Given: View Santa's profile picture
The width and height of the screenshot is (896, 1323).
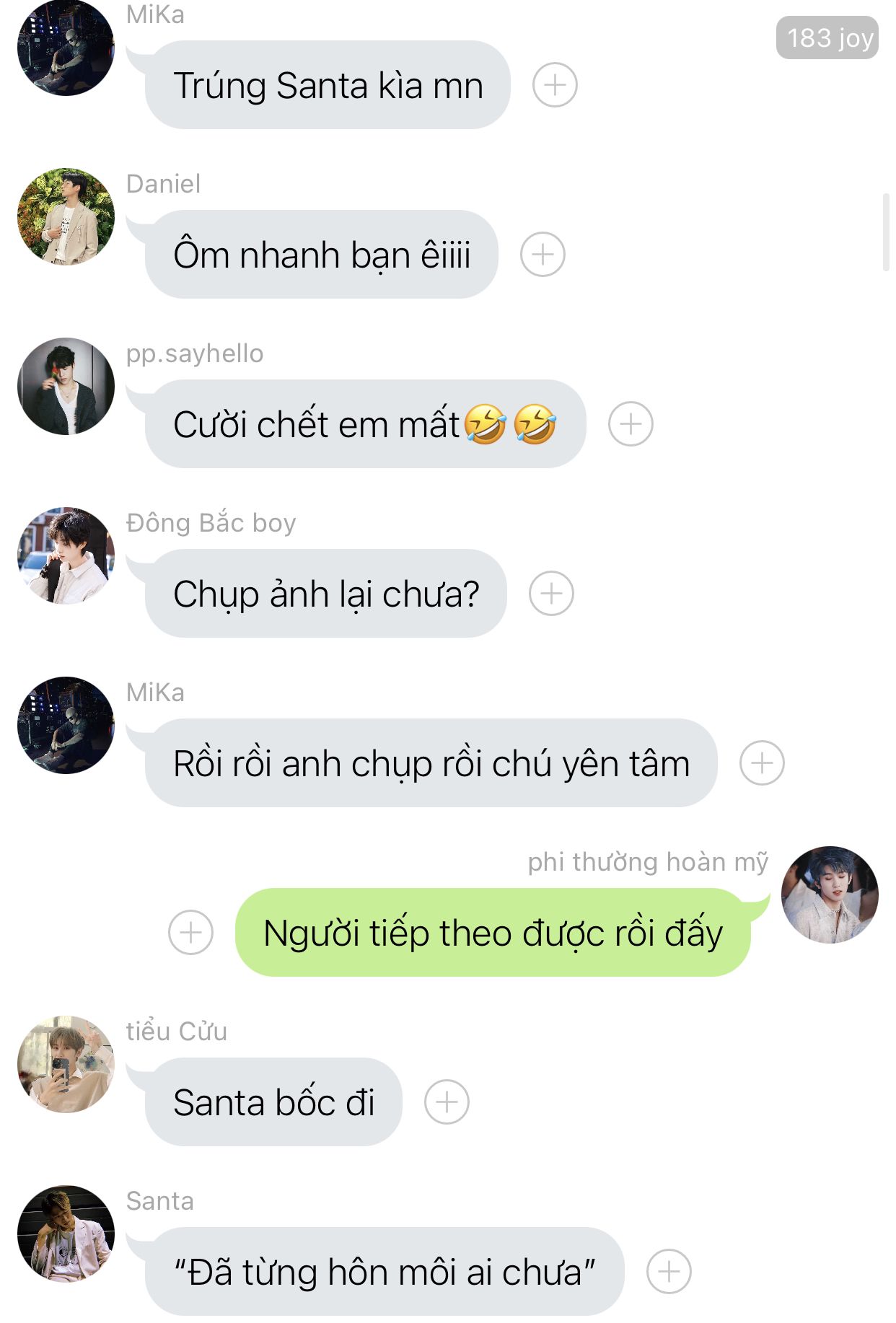Looking at the screenshot, I should [x=66, y=1234].
